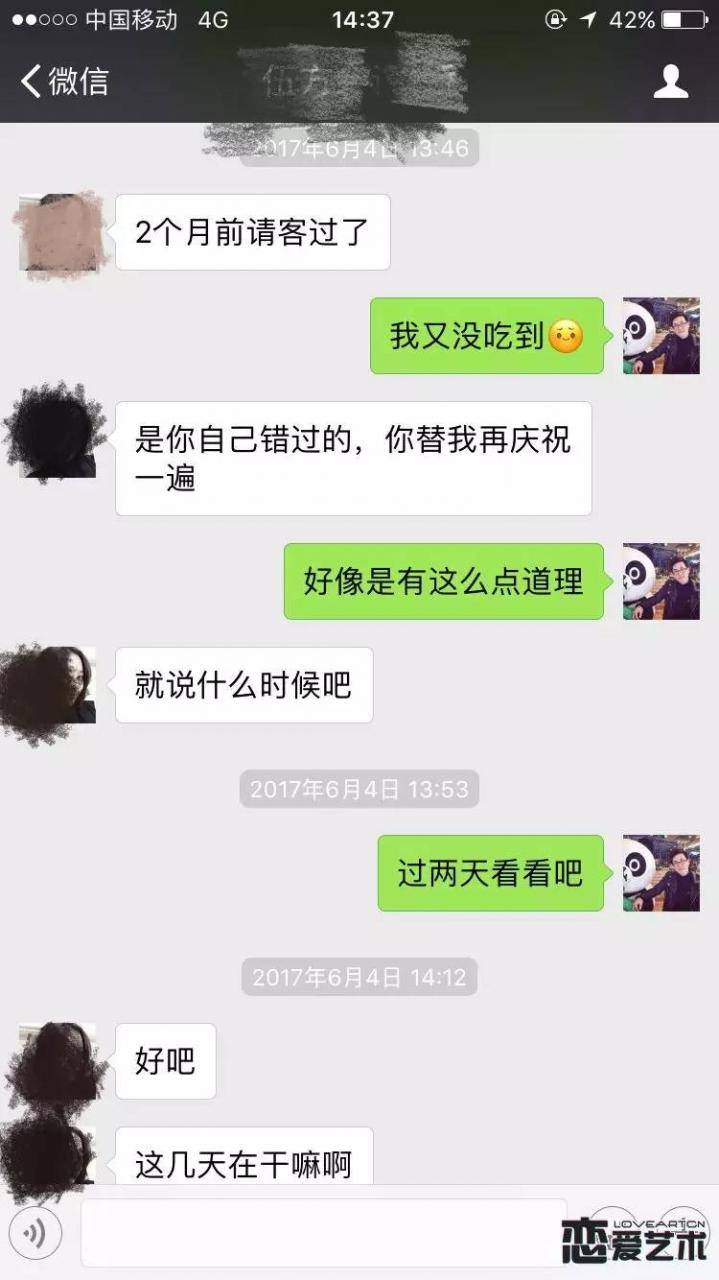Viewport: 719px width, 1280px height.
Task: Go back to the 微信 chat list
Action: 64,81
